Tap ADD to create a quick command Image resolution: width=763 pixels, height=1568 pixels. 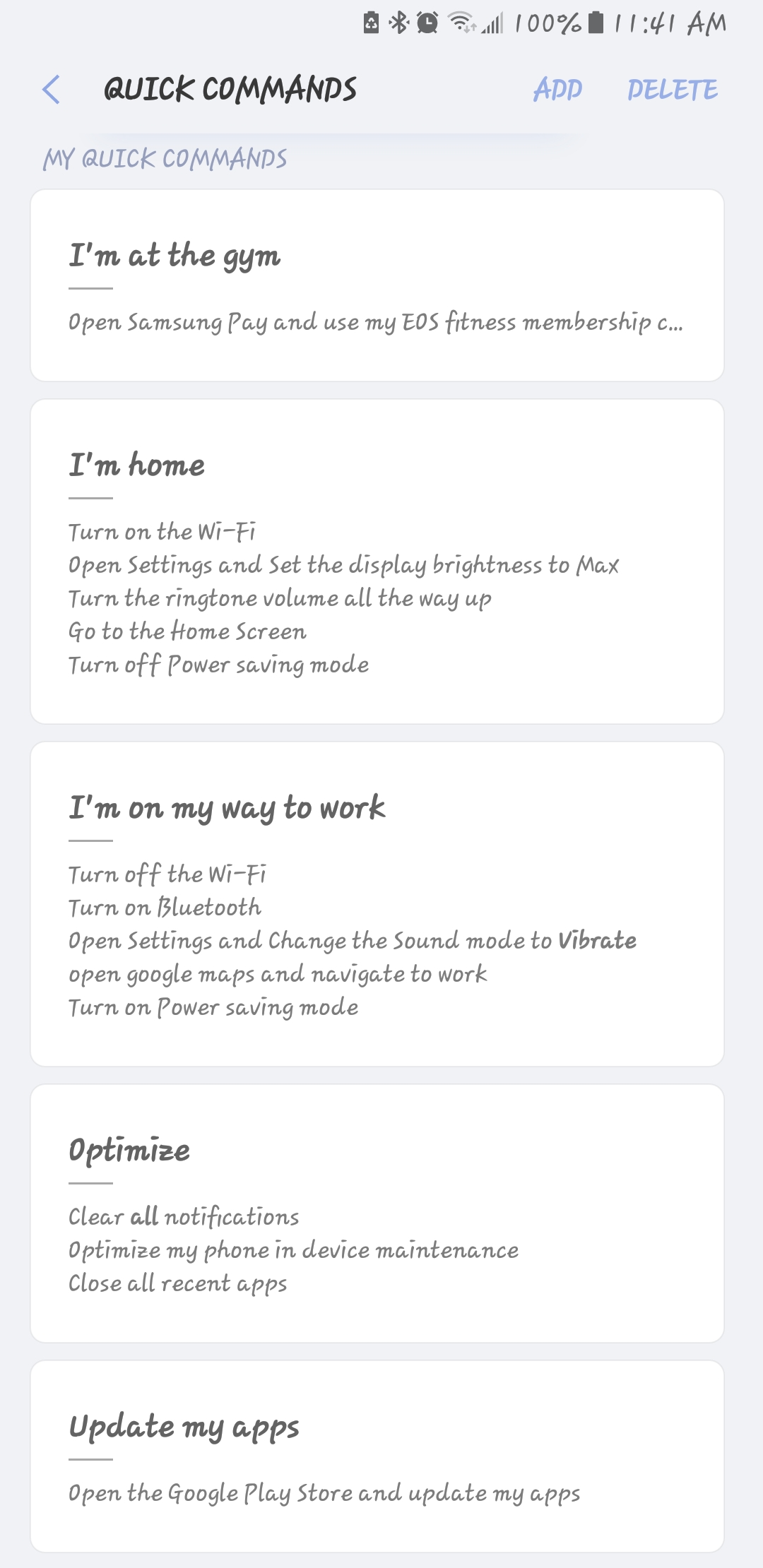tap(557, 90)
